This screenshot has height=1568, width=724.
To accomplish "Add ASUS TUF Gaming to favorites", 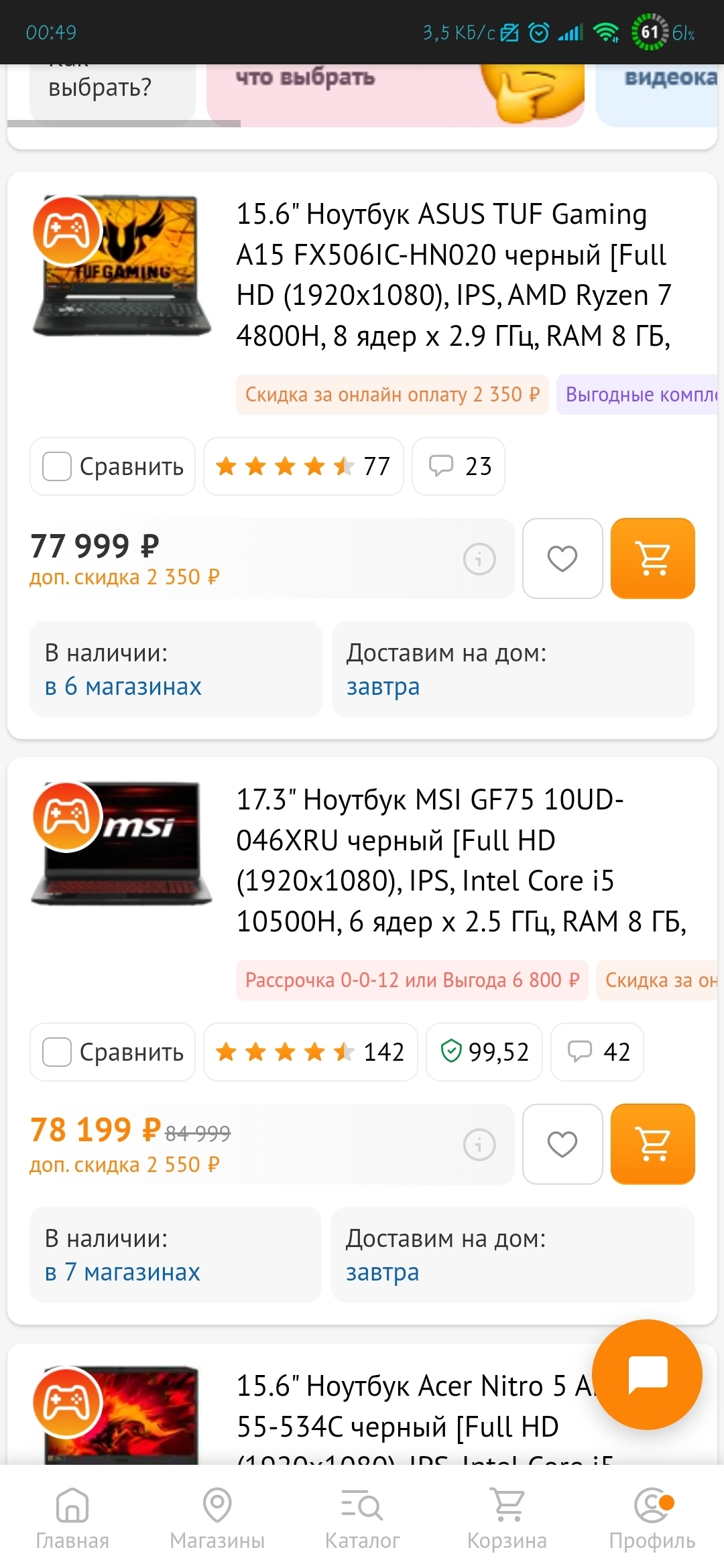I will (562, 558).
